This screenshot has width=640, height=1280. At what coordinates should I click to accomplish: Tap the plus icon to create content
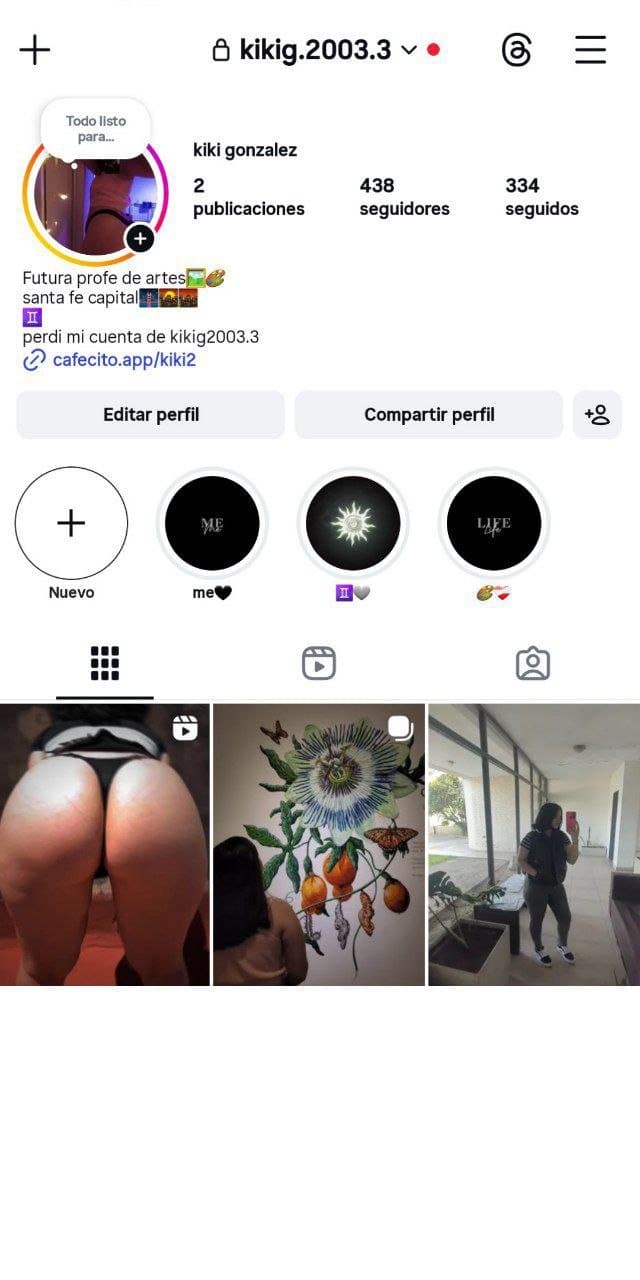tap(35, 49)
